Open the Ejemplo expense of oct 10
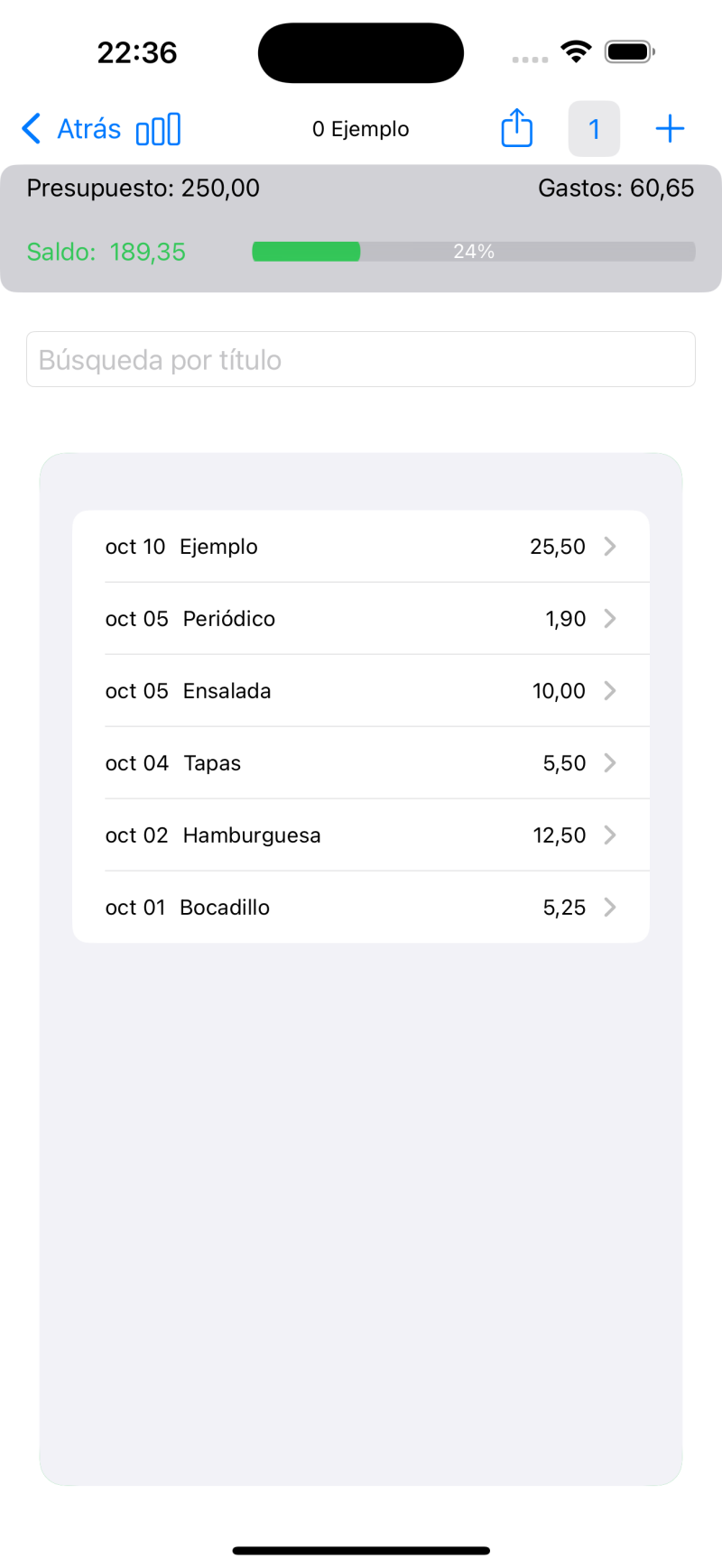 (x=361, y=547)
